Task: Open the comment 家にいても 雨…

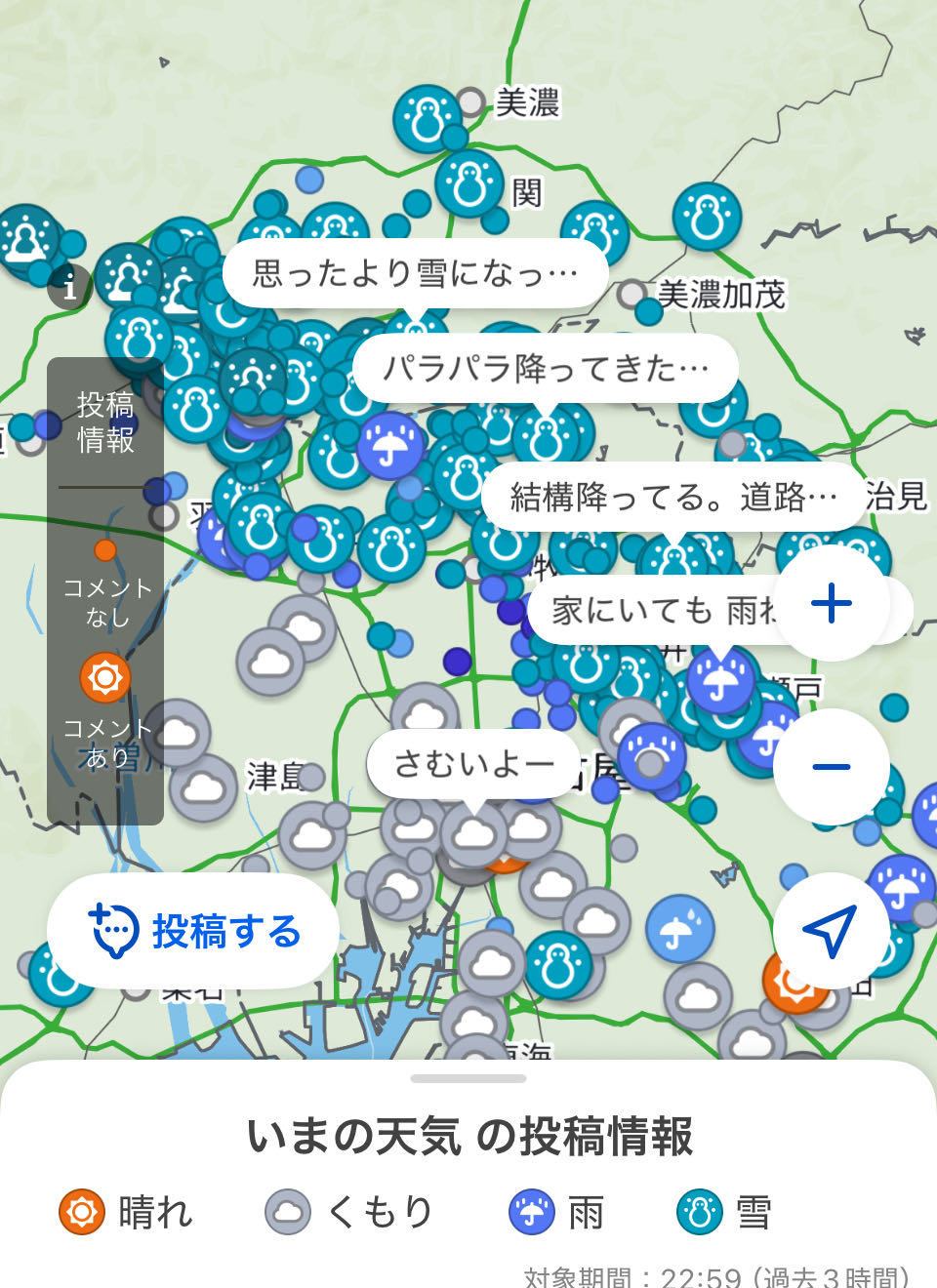Action: tap(664, 611)
